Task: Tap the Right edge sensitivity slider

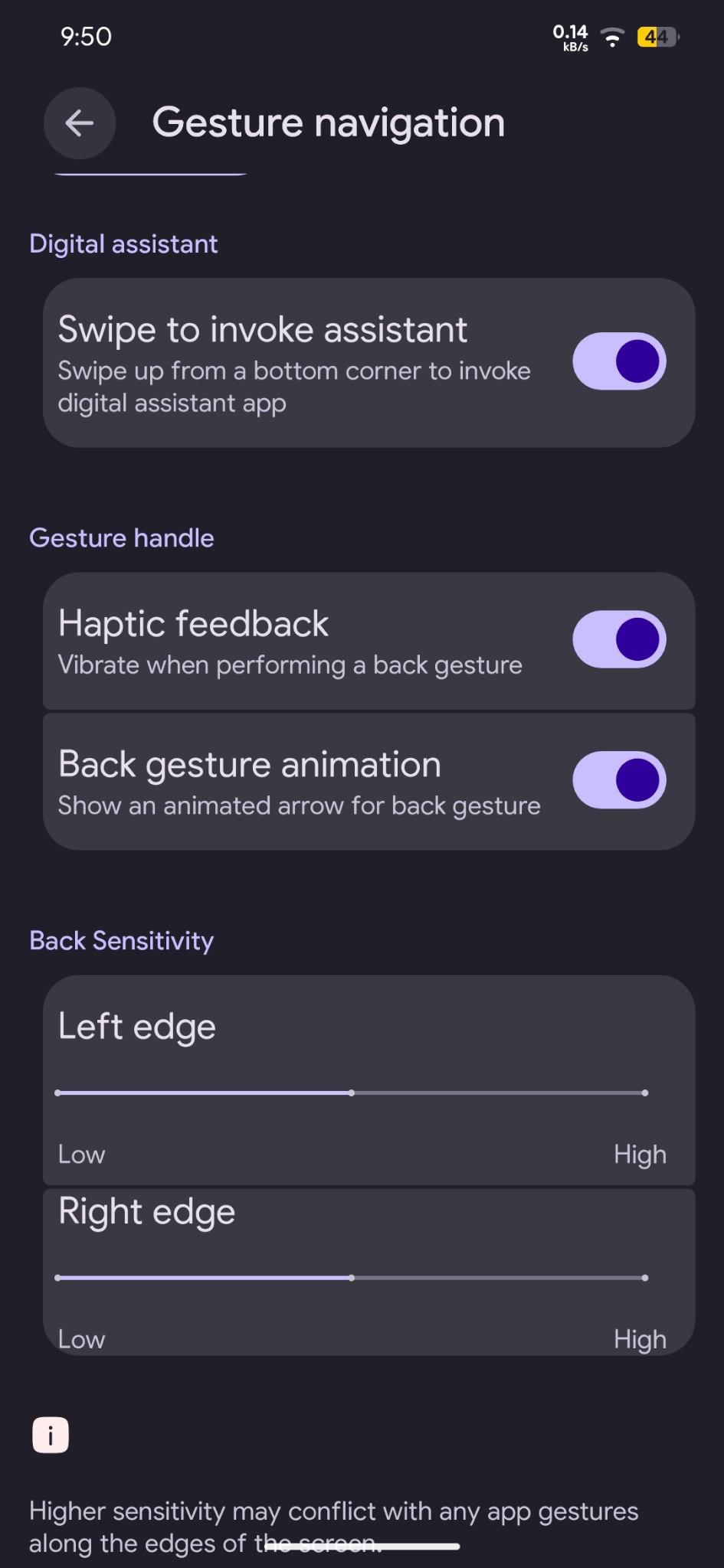Action: 352,1278
